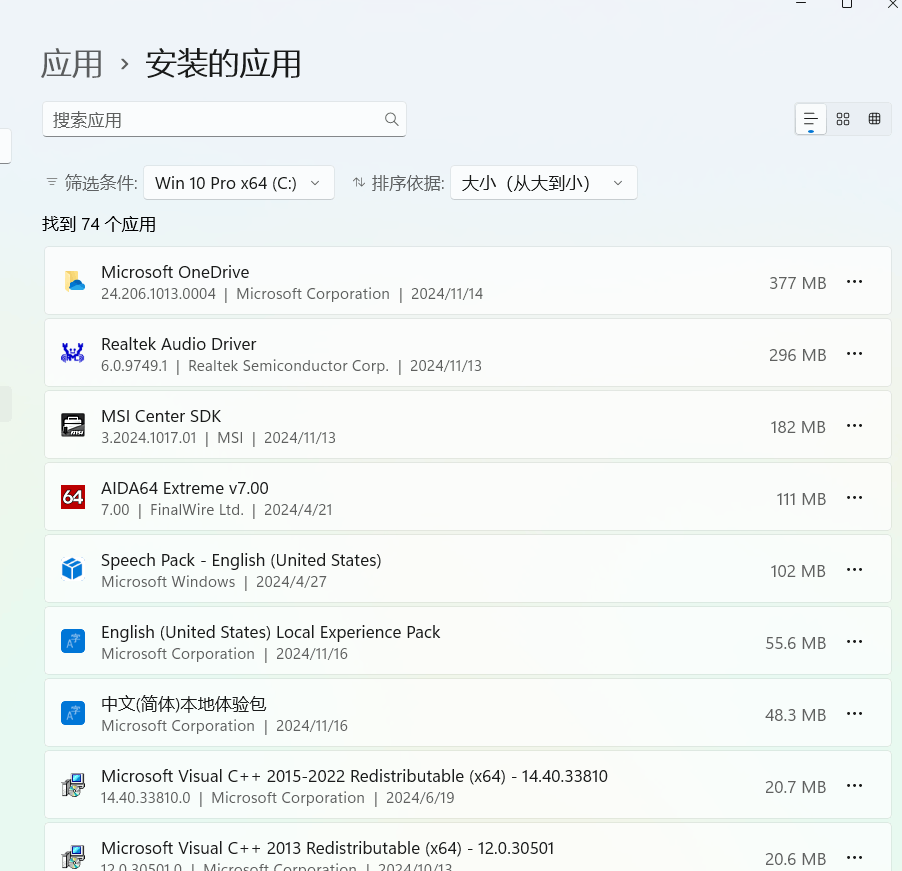Close the settings window
Viewport: 902px width, 871px height.
click(x=893, y=4)
